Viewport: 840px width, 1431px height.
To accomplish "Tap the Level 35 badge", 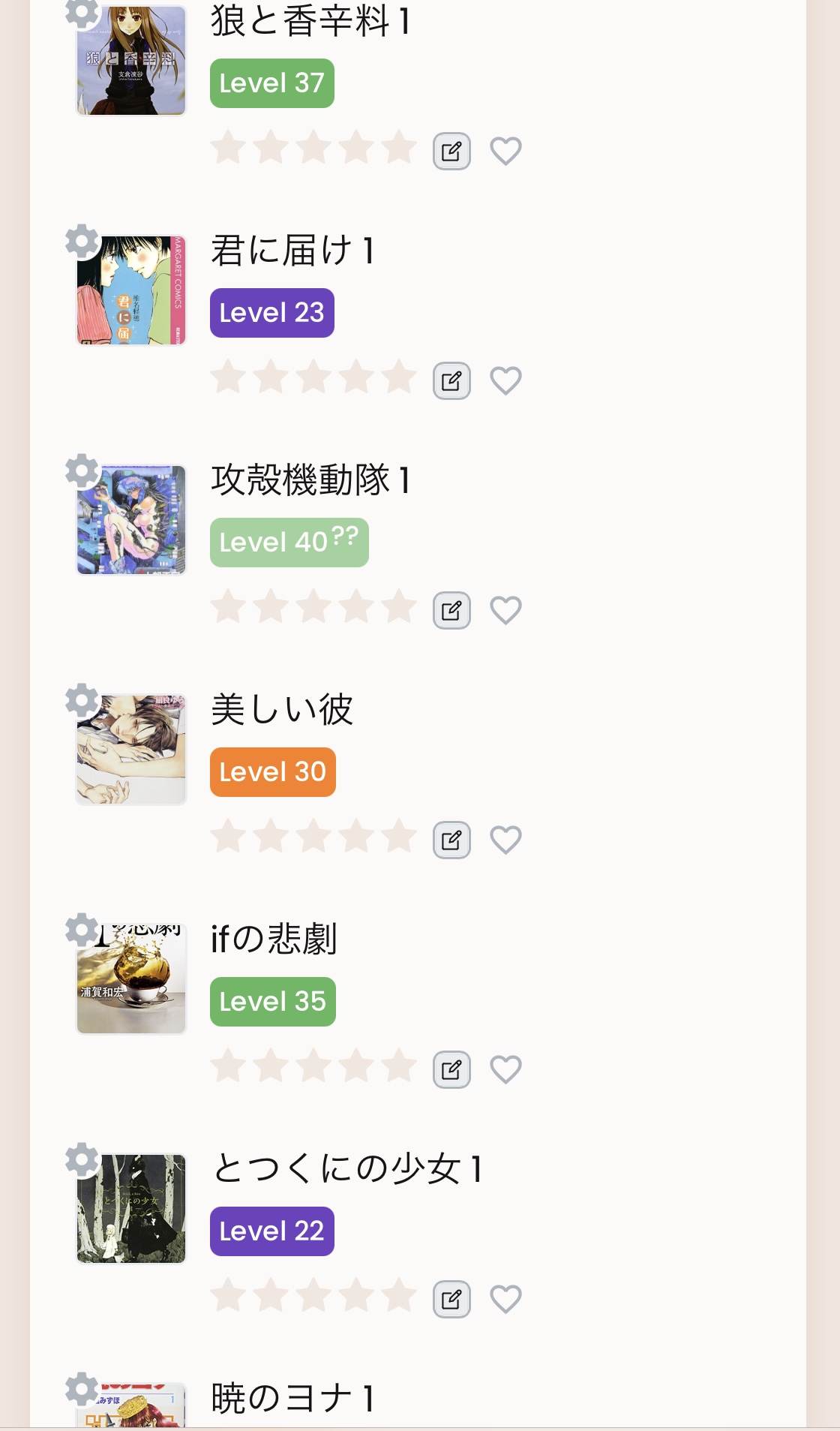I will click(272, 1001).
